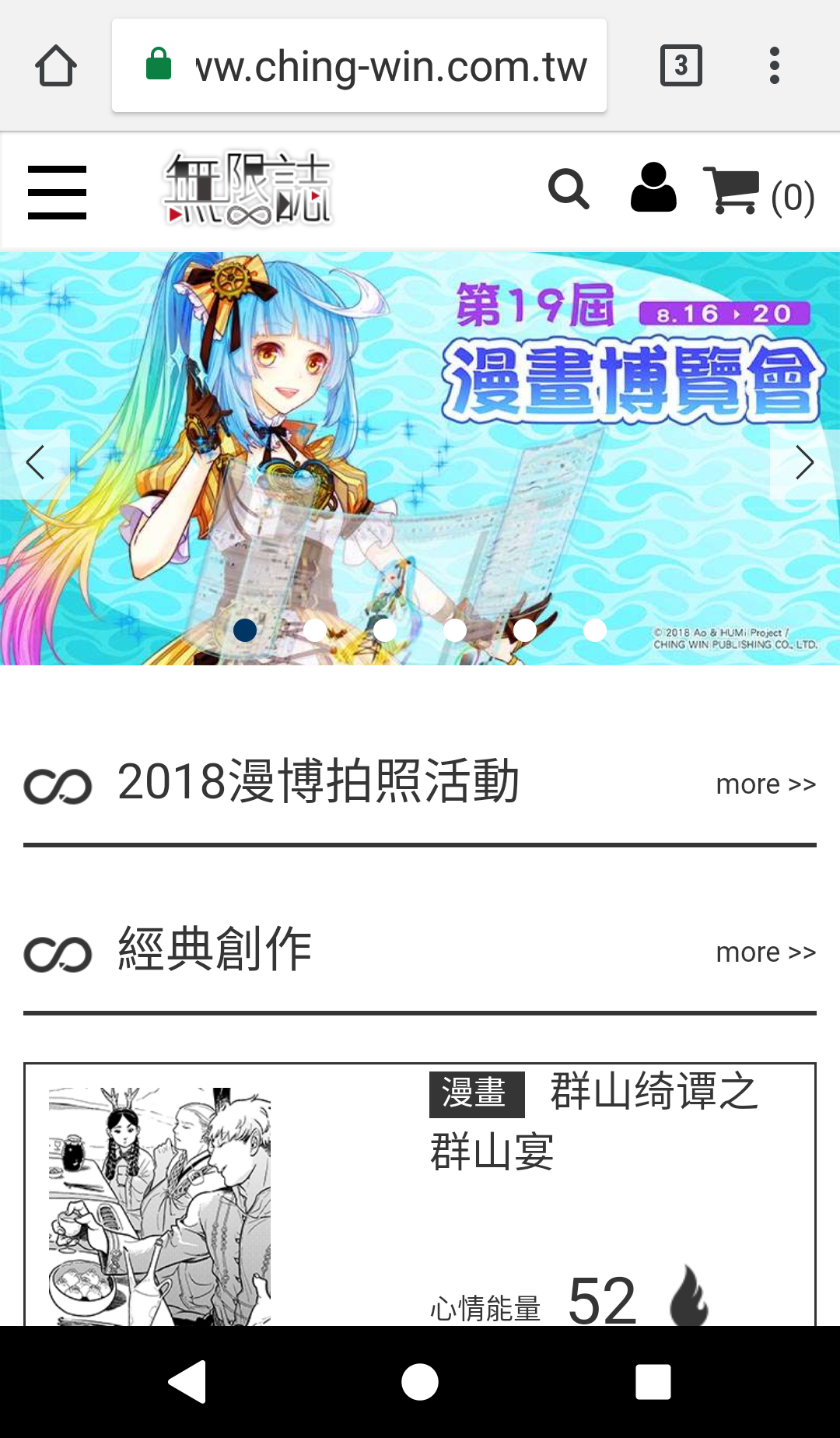The image size is (840, 1438).
Task: Open the browser overflow menu
Action: (774, 66)
